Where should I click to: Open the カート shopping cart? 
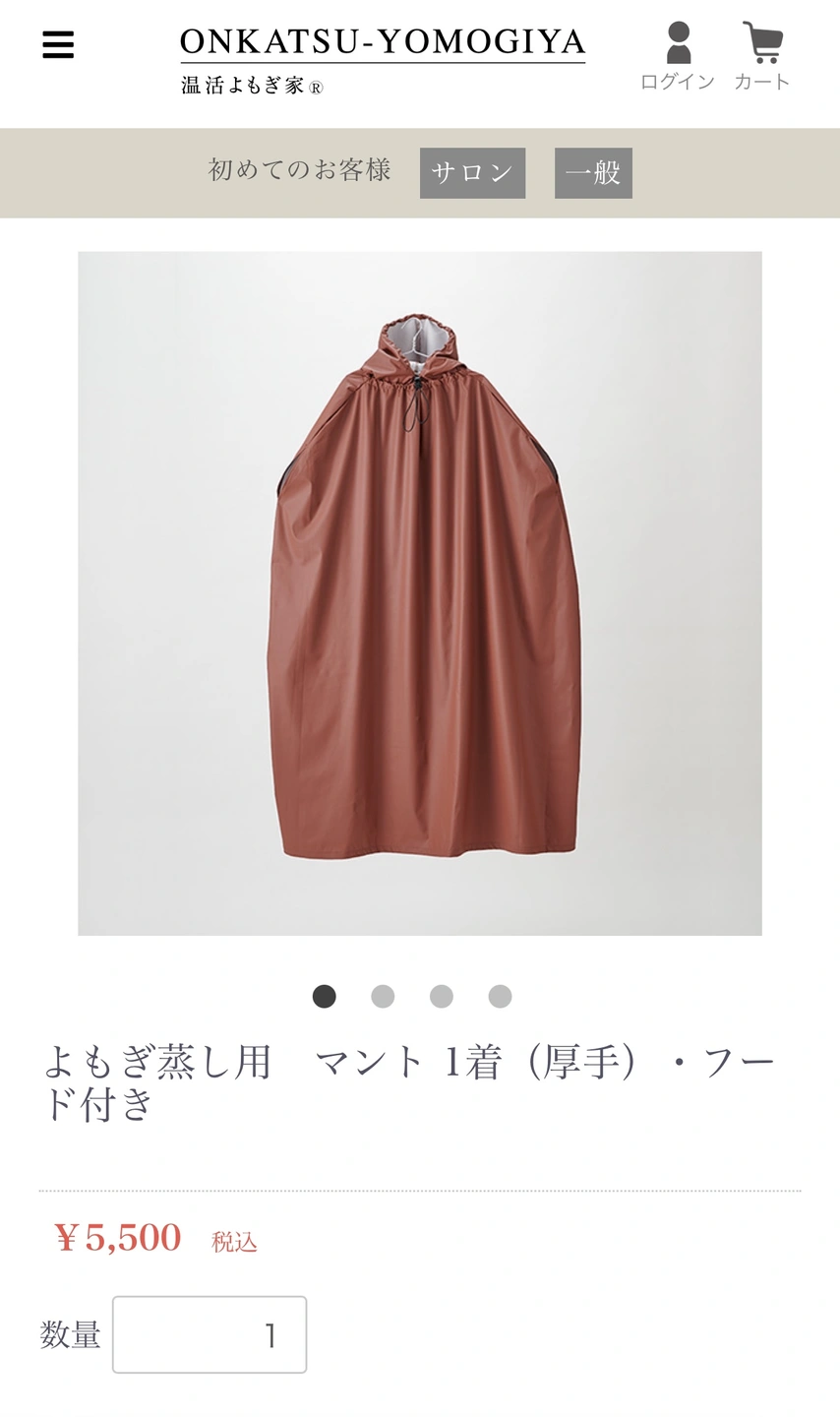762,57
